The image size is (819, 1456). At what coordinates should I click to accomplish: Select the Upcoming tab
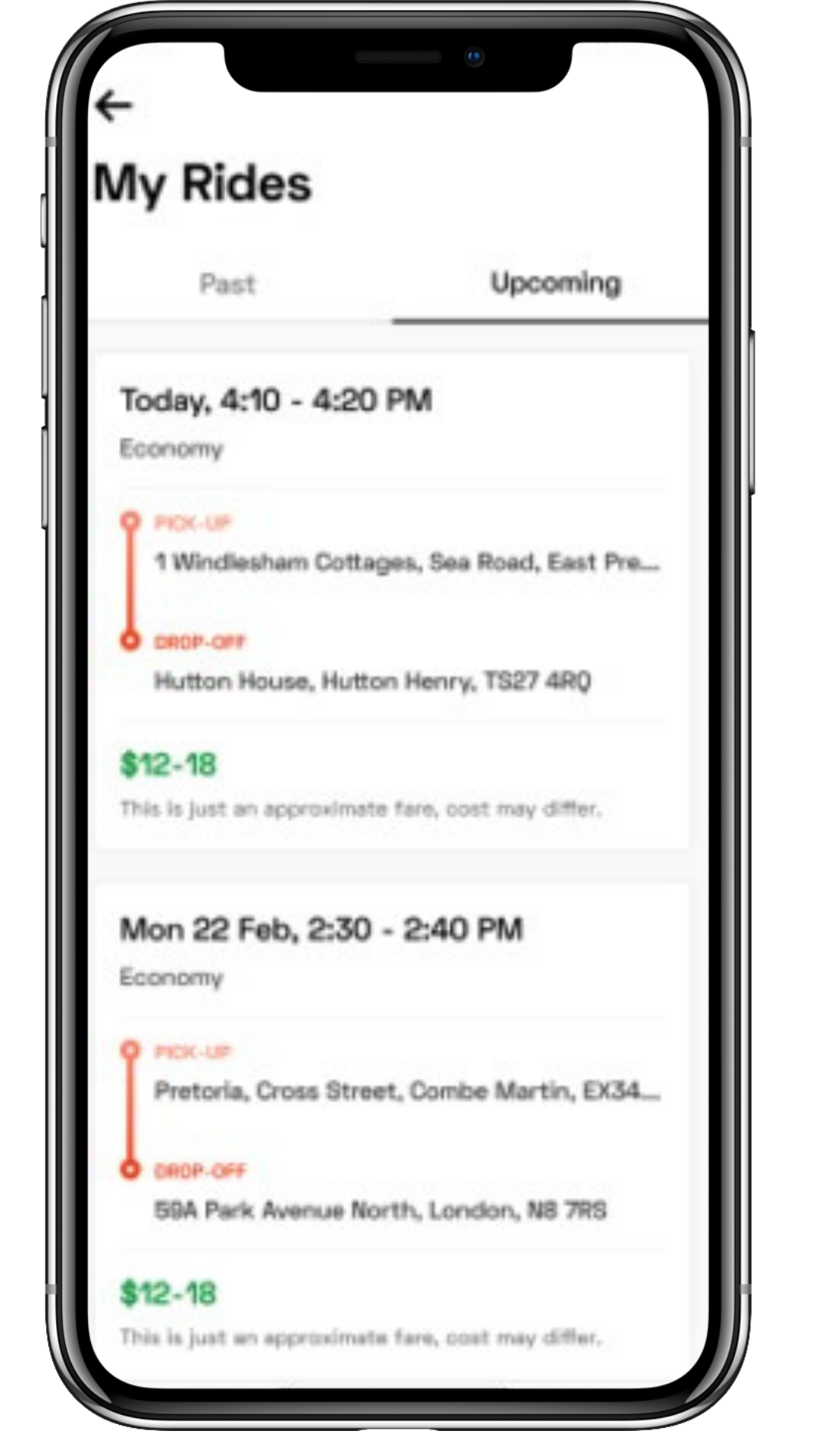point(555,284)
